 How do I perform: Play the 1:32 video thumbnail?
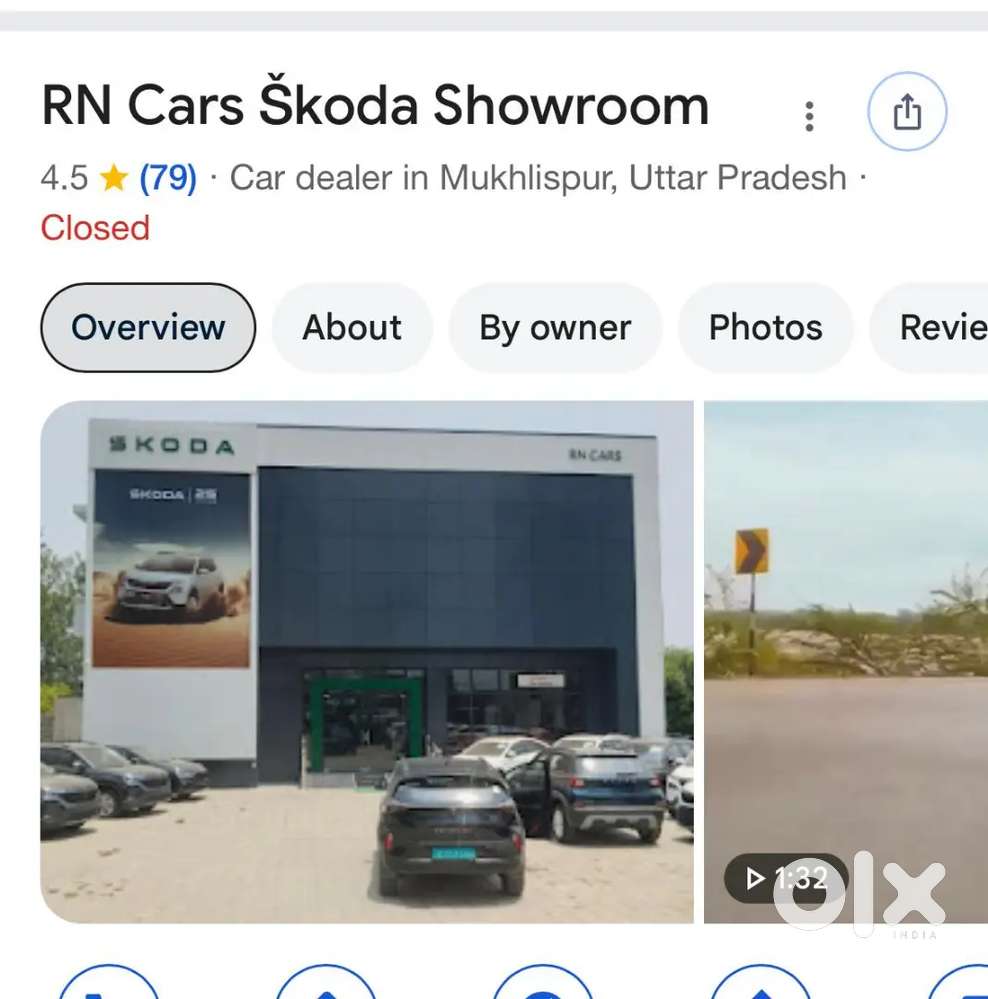[x=846, y=662]
